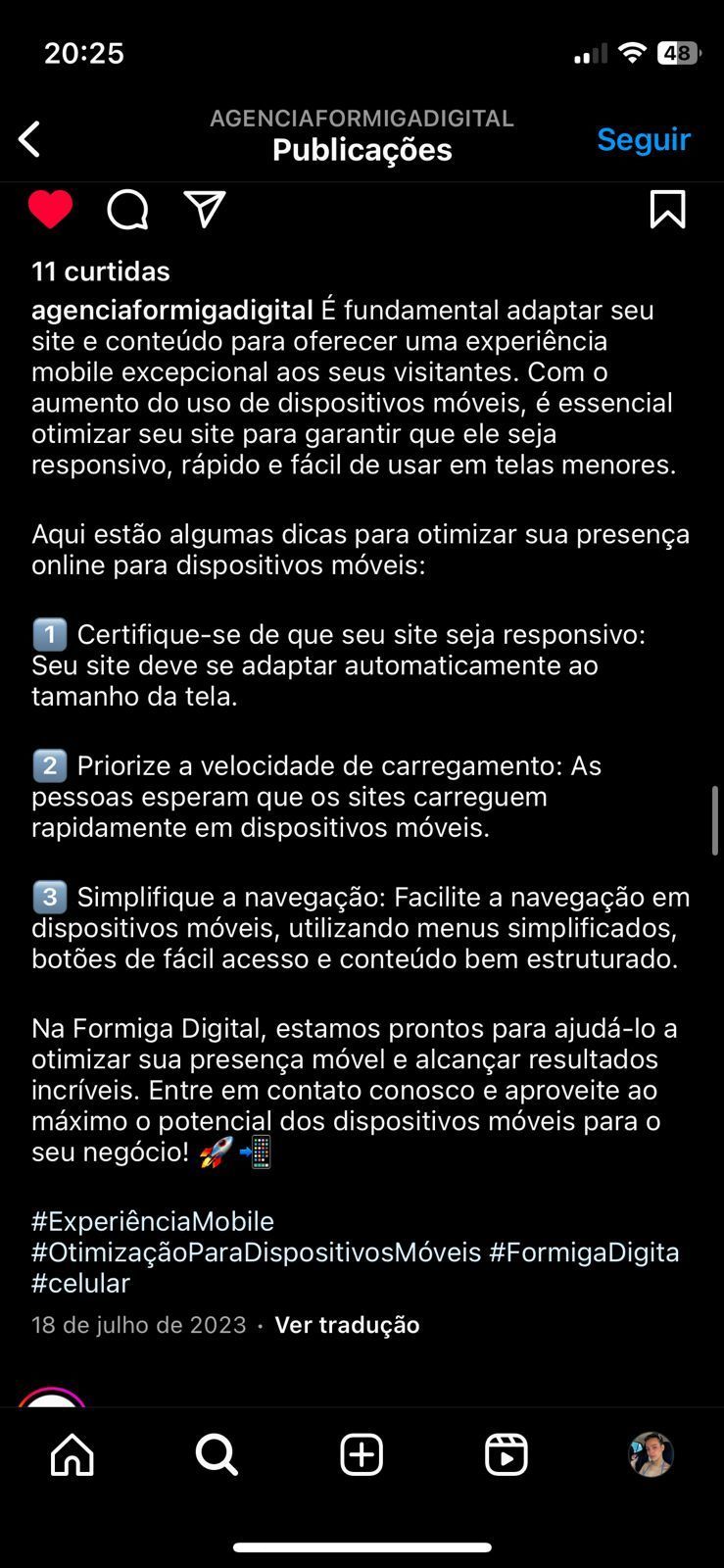Open the #ExperiênciaMobile hashtag
The width and height of the screenshot is (724, 1568).
153,1221
